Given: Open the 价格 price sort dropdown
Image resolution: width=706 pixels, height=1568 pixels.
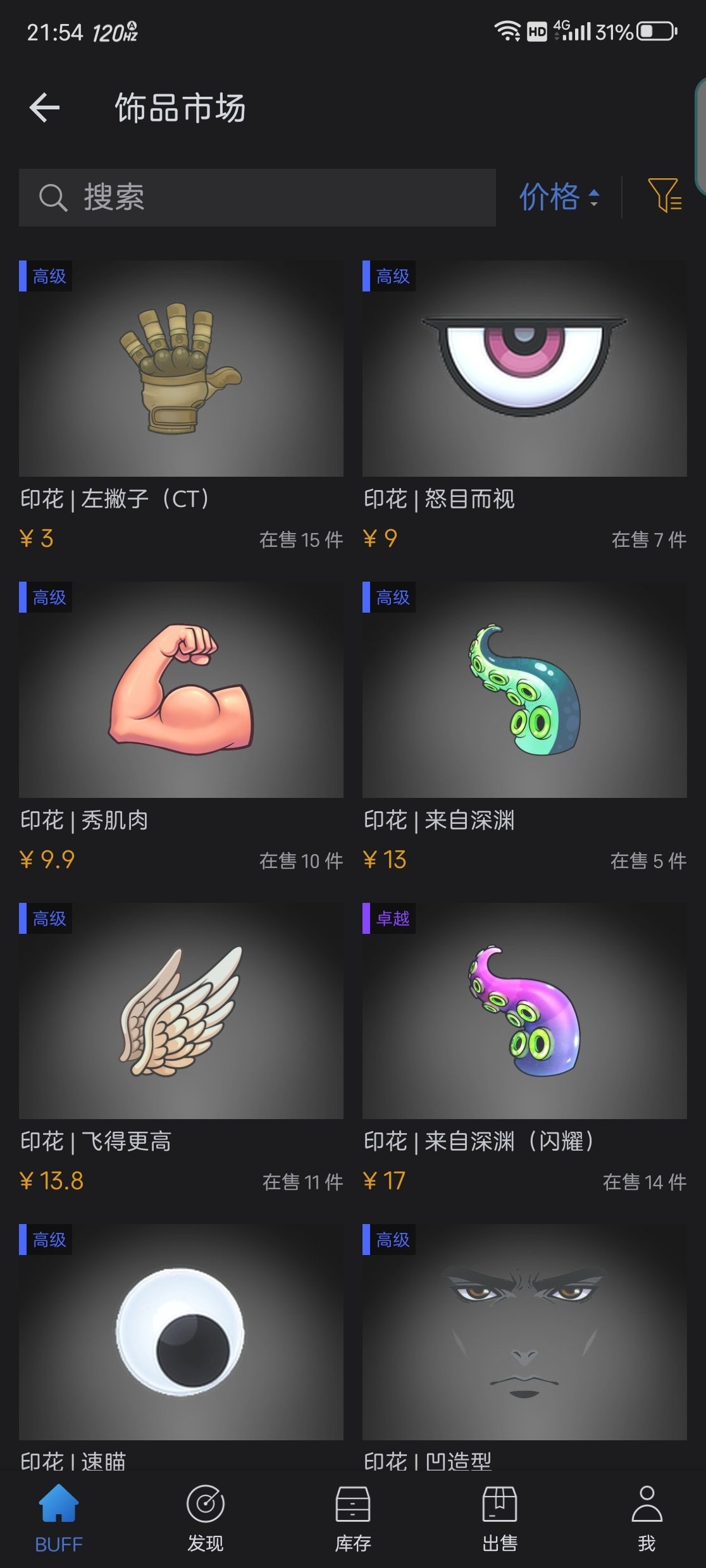Looking at the screenshot, I should pyautogui.click(x=550, y=197).
